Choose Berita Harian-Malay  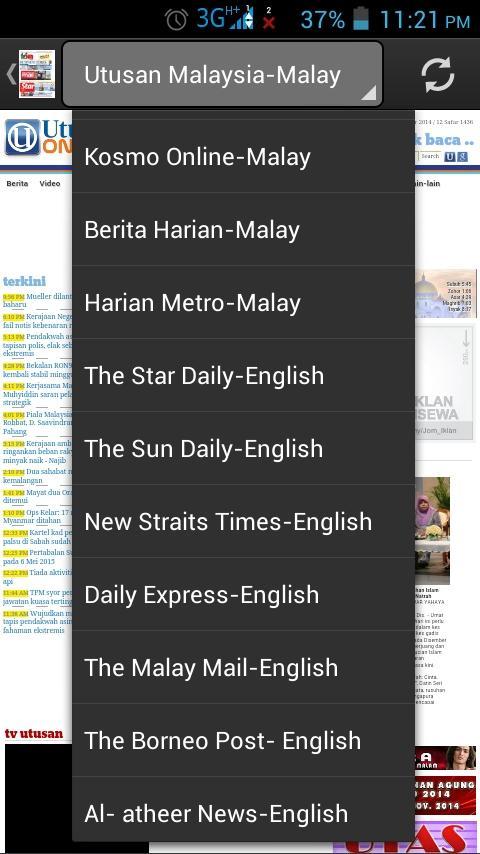click(x=243, y=229)
